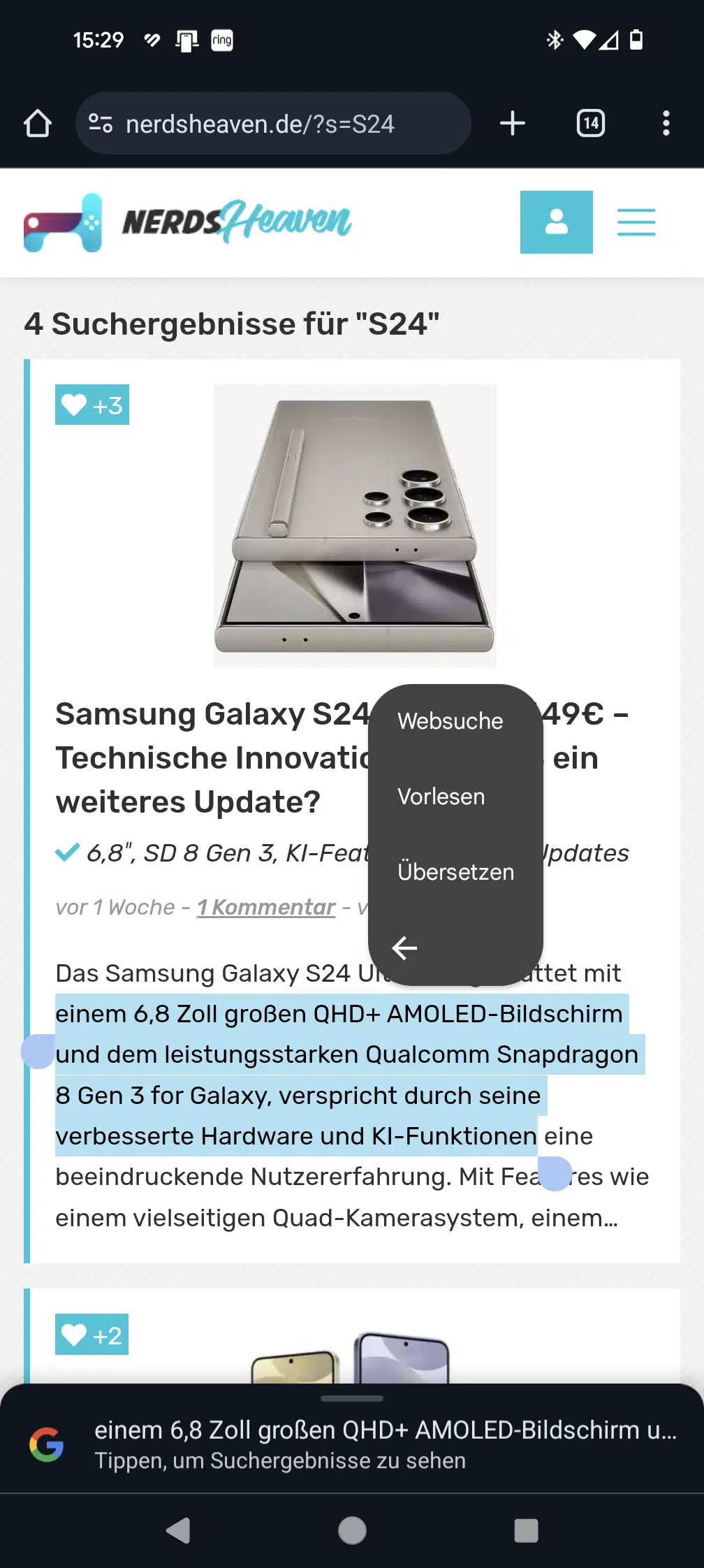The height and width of the screenshot is (1568, 704).
Task: Open the site's hamburger menu
Action: pyautogui.click(x=636, y=222)
